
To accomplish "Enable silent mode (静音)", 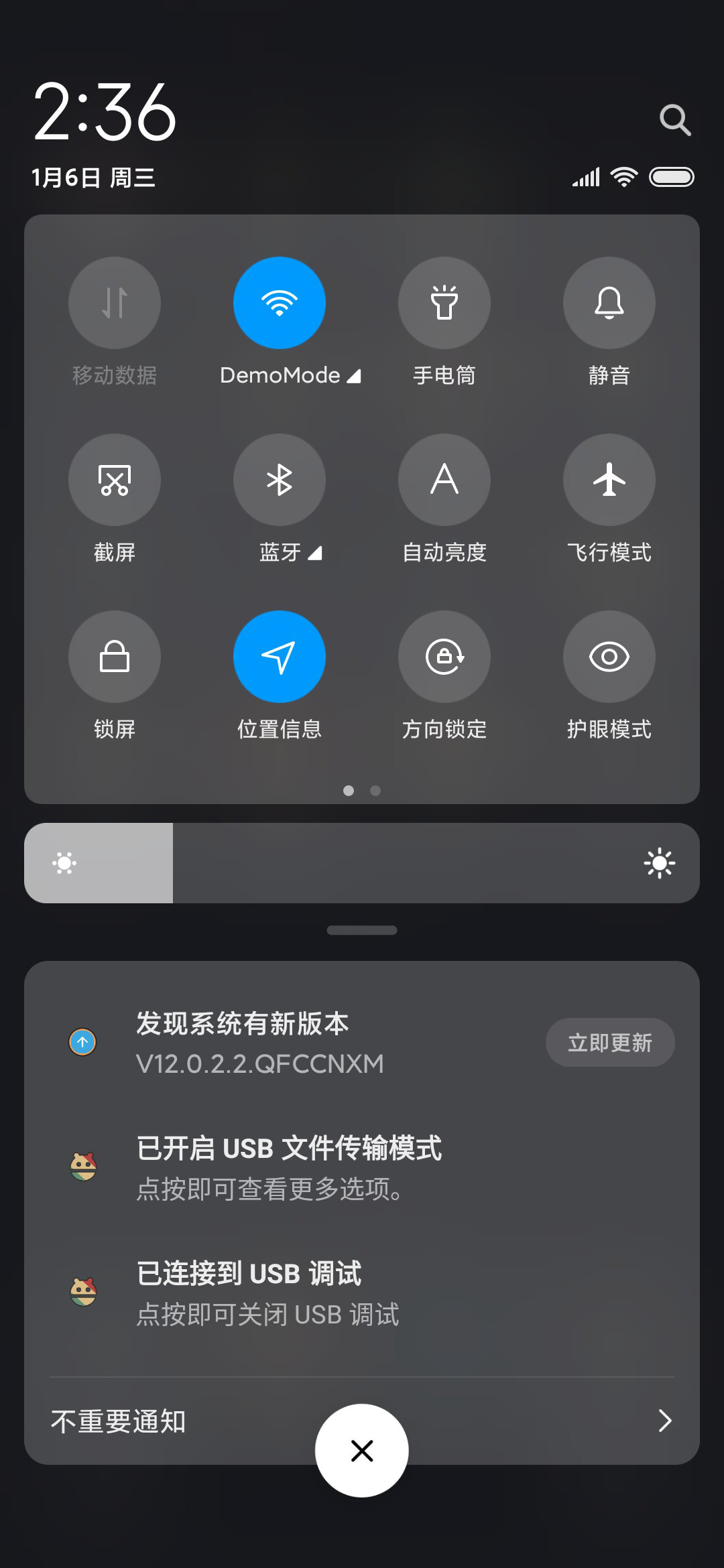I will [x=609, y=303].
